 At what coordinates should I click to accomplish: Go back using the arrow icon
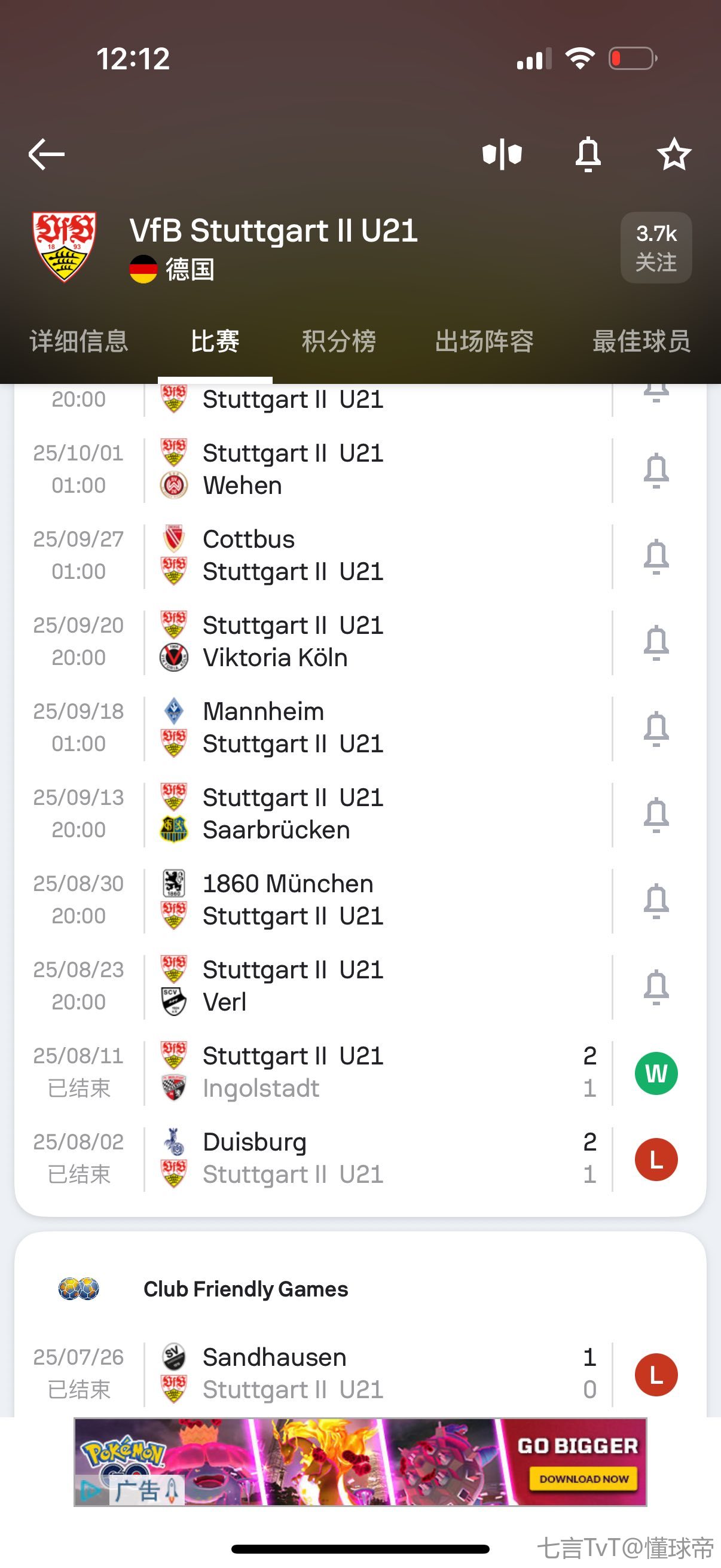pos(46,154)
